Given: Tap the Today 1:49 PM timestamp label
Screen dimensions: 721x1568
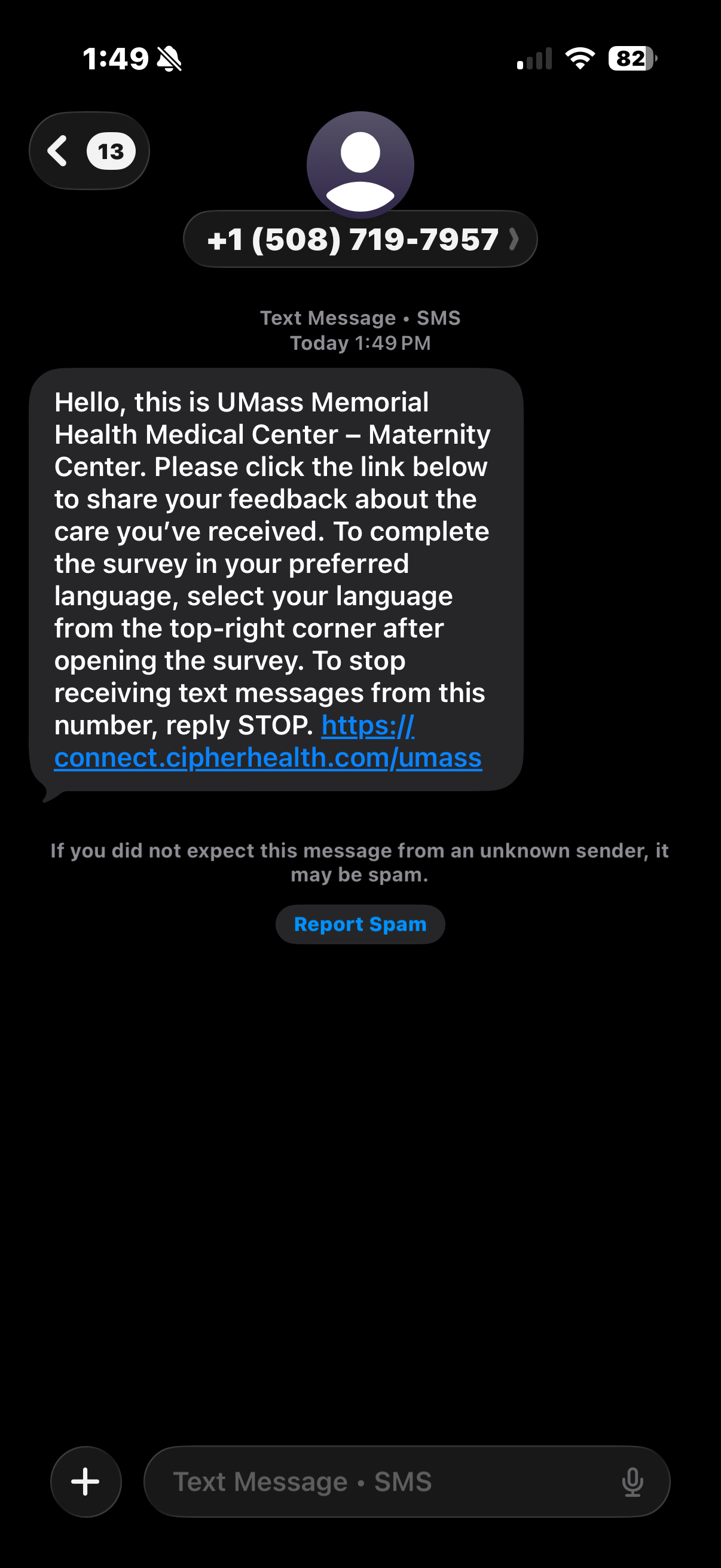Looking at the screenshot, I should click(x=360, y=343).
